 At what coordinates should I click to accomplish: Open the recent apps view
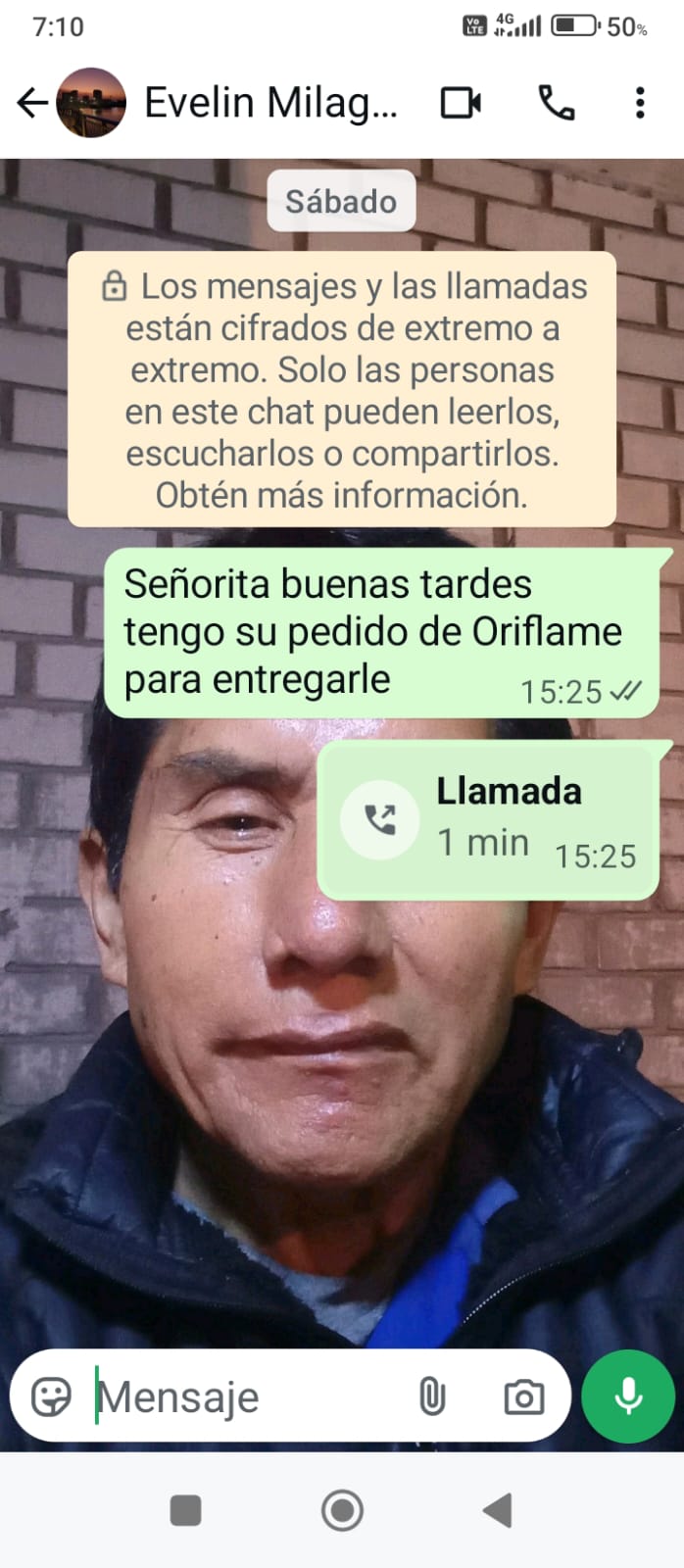[185, 1510]
